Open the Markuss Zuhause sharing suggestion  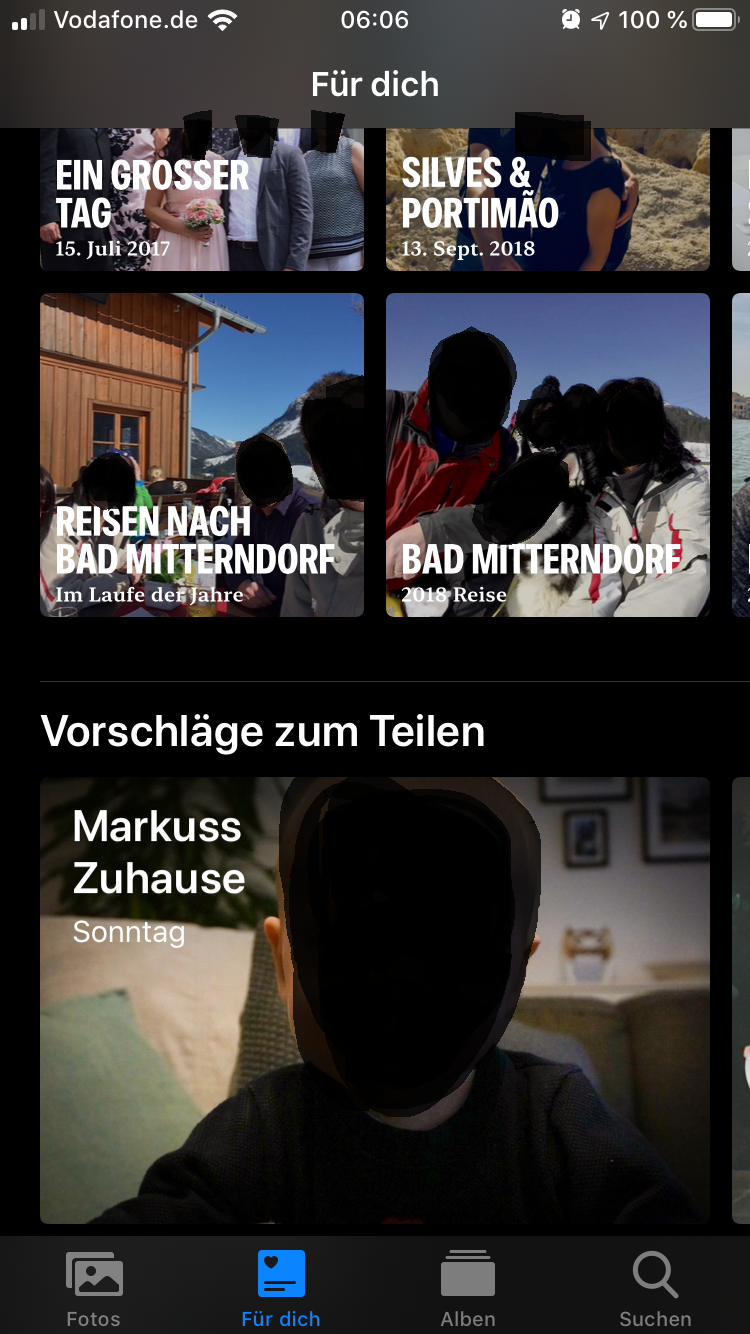coord(374,1000)
